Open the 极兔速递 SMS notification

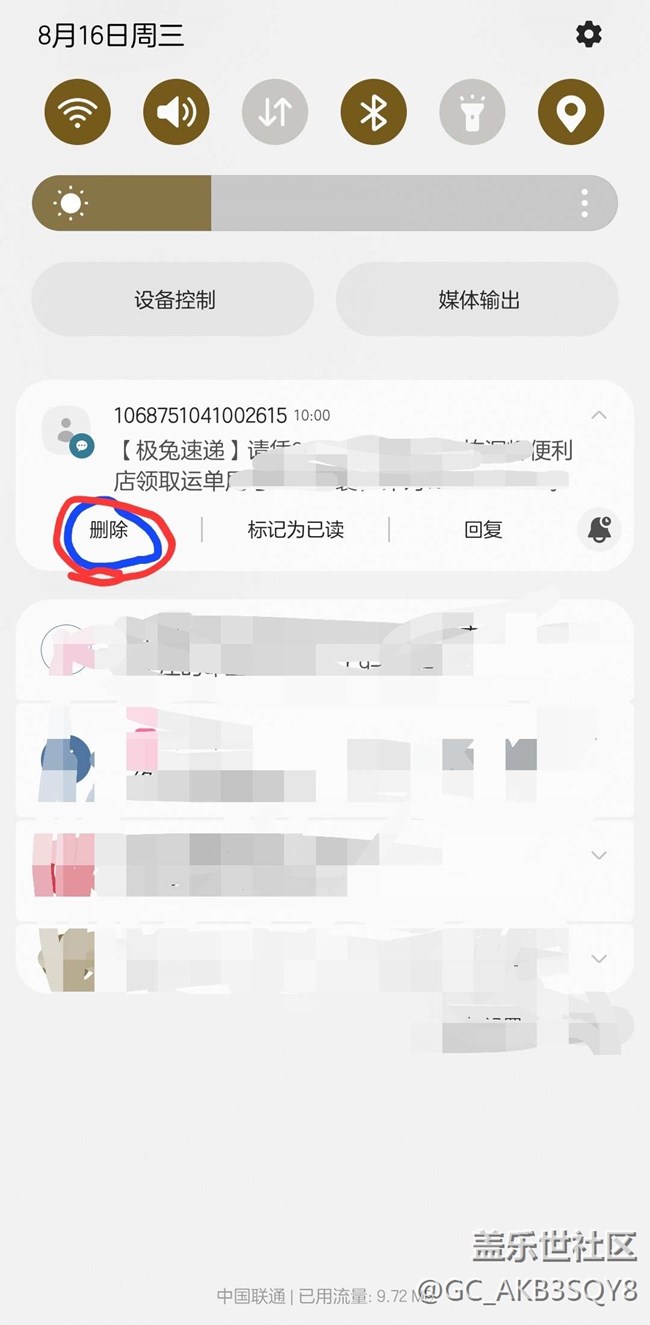click(340, 465)
